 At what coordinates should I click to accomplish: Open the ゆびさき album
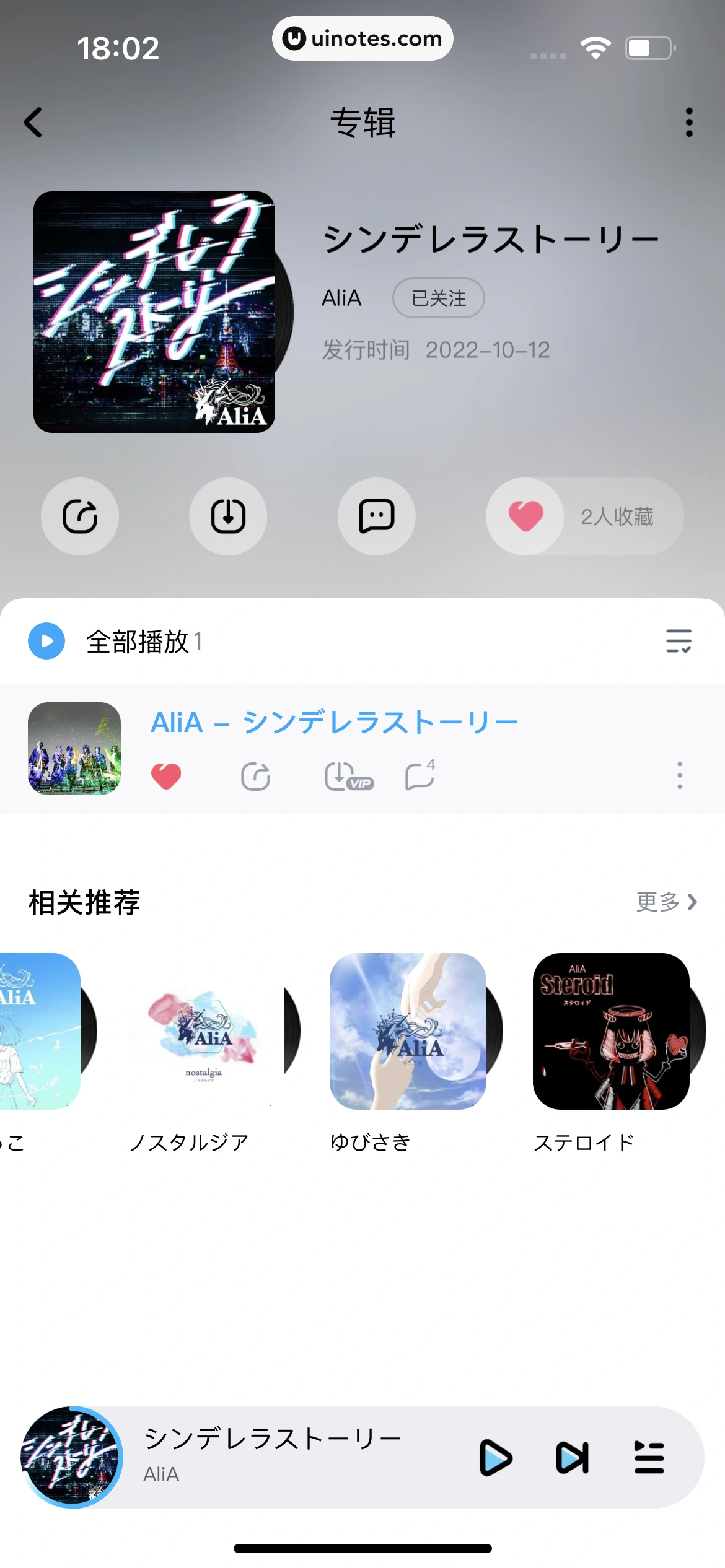[x=408, y=1031]
